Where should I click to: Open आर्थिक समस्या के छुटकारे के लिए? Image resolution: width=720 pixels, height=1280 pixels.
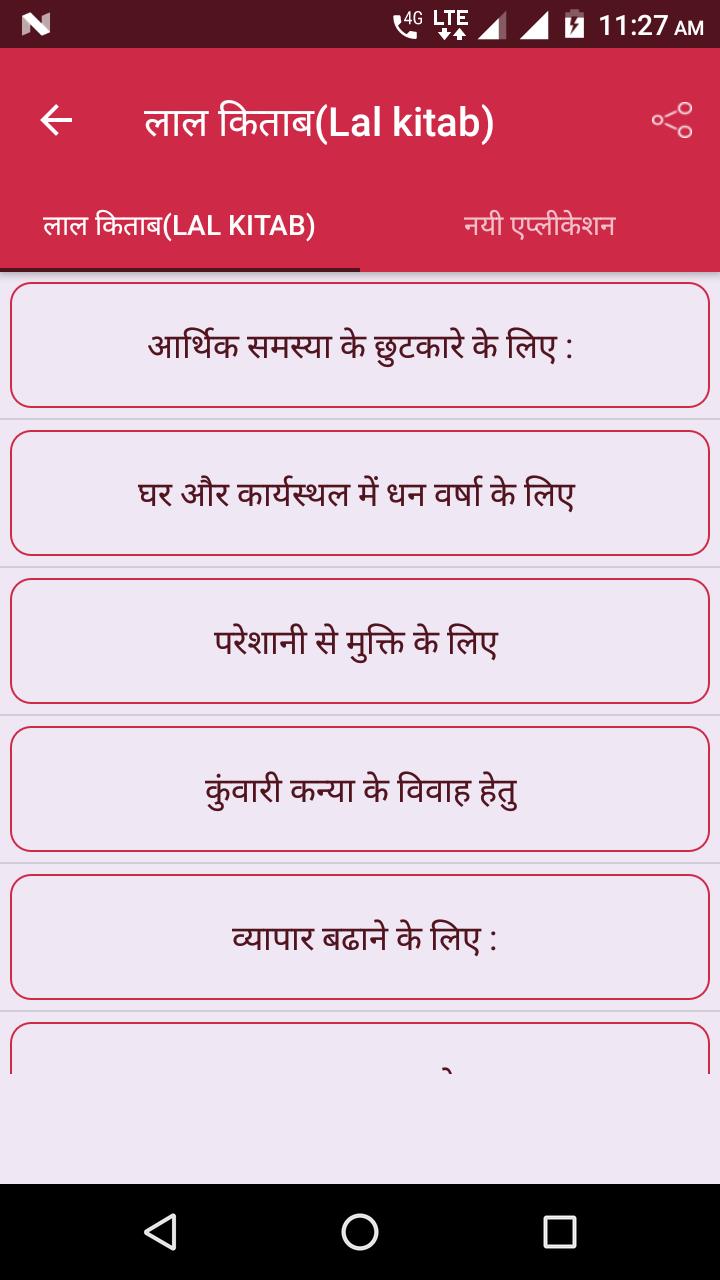(x=360, y=345)
